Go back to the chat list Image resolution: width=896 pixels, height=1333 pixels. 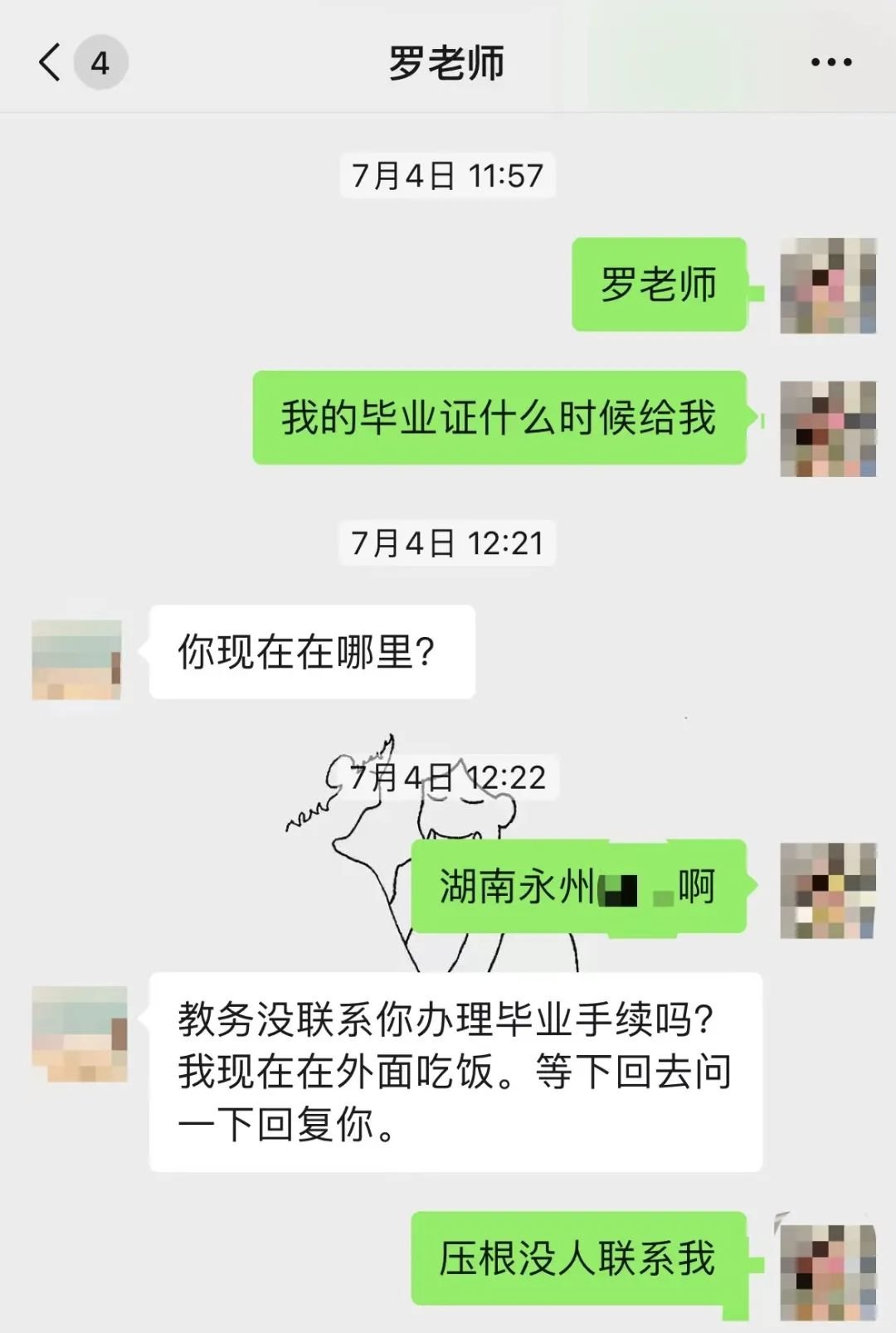coord(51,63)
